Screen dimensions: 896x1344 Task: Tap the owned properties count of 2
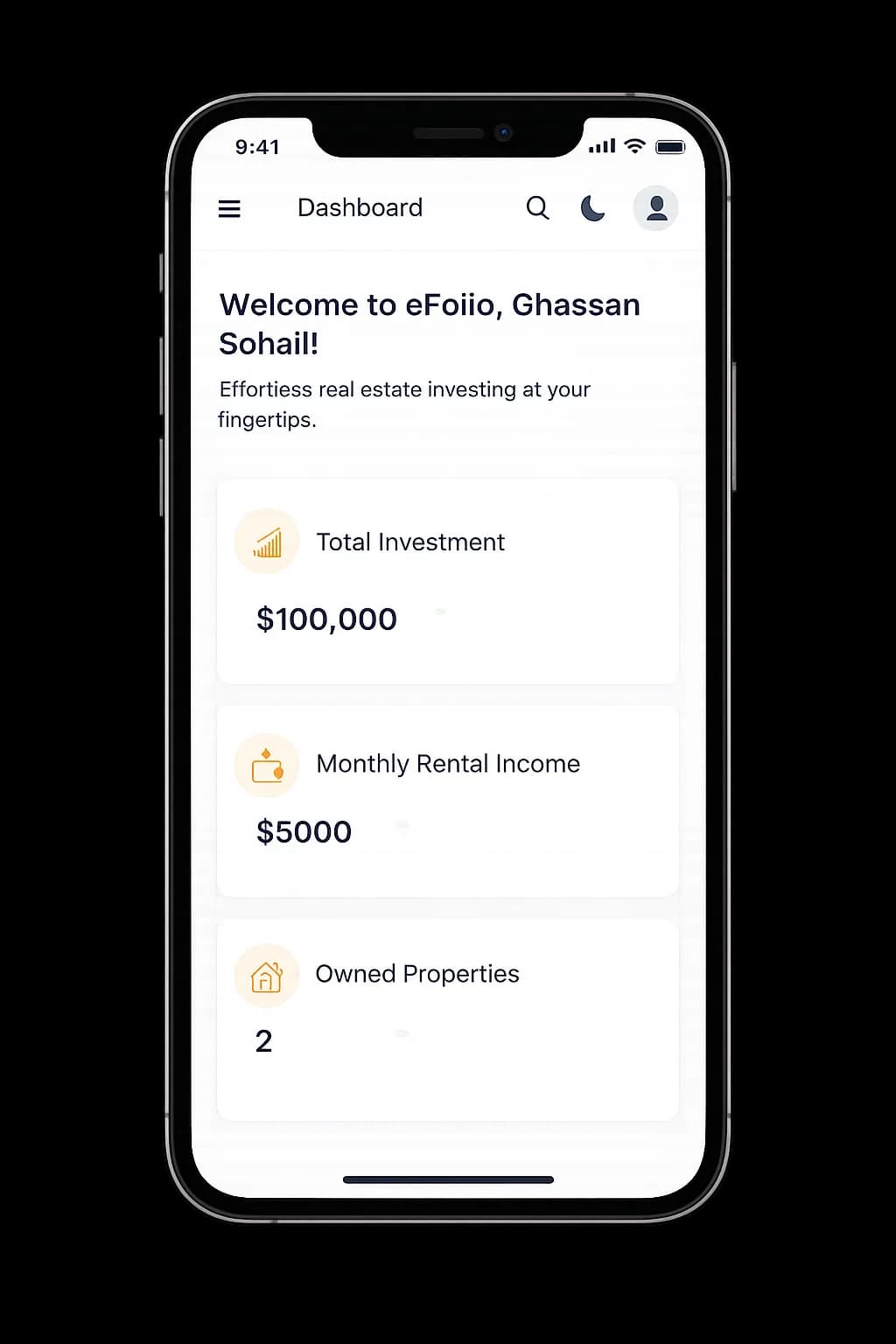[262, 1040]
